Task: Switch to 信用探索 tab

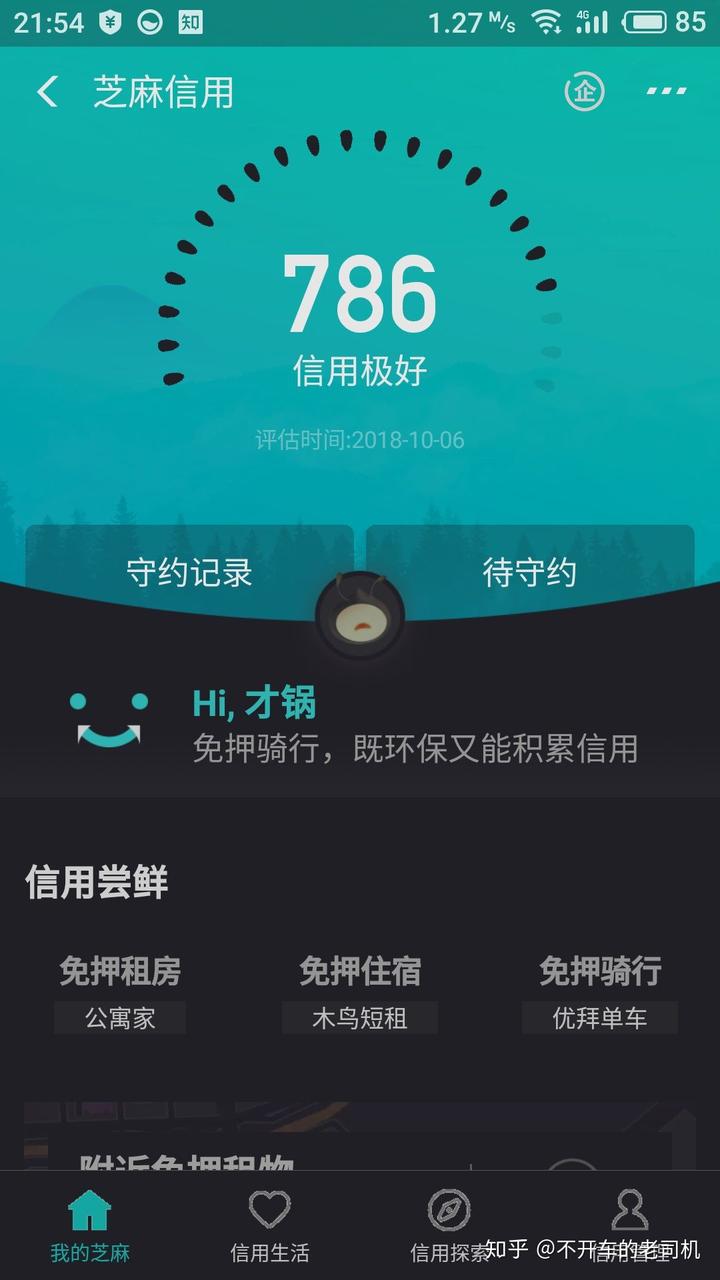Action: (450, 1225)
